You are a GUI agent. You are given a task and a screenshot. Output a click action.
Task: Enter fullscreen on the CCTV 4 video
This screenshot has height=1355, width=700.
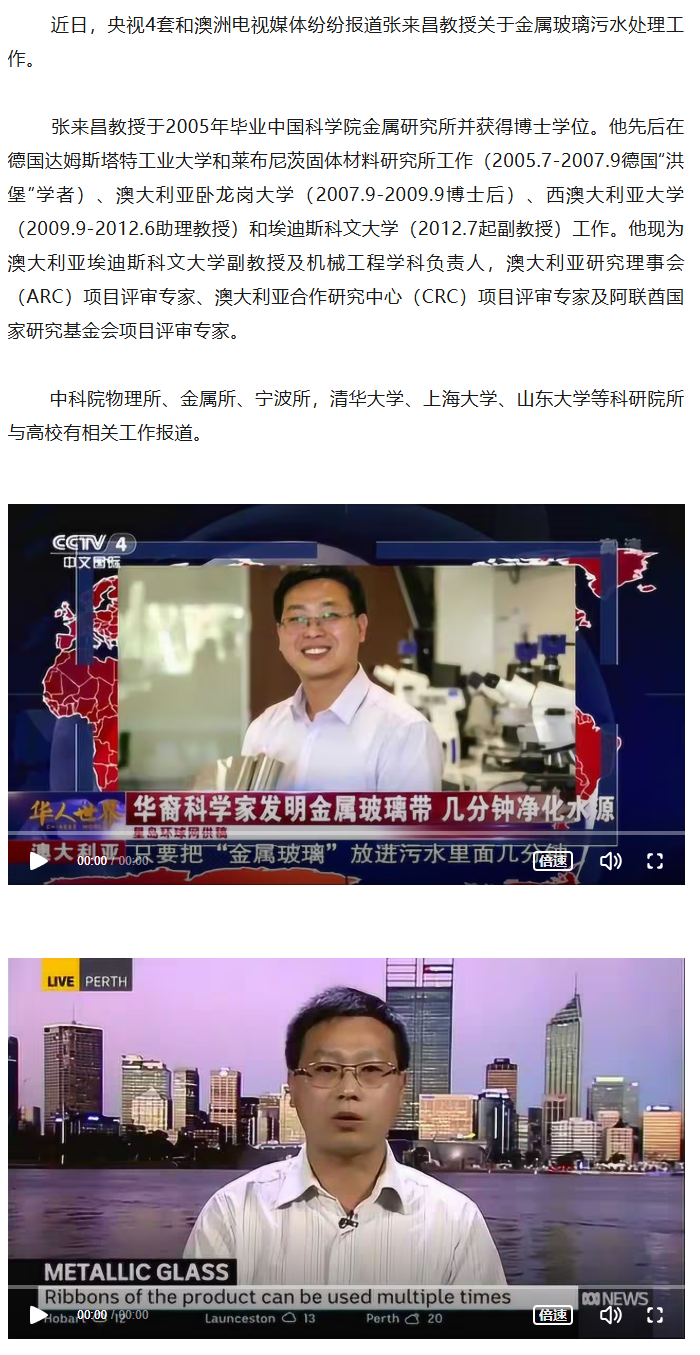click(x=655, y=861)
